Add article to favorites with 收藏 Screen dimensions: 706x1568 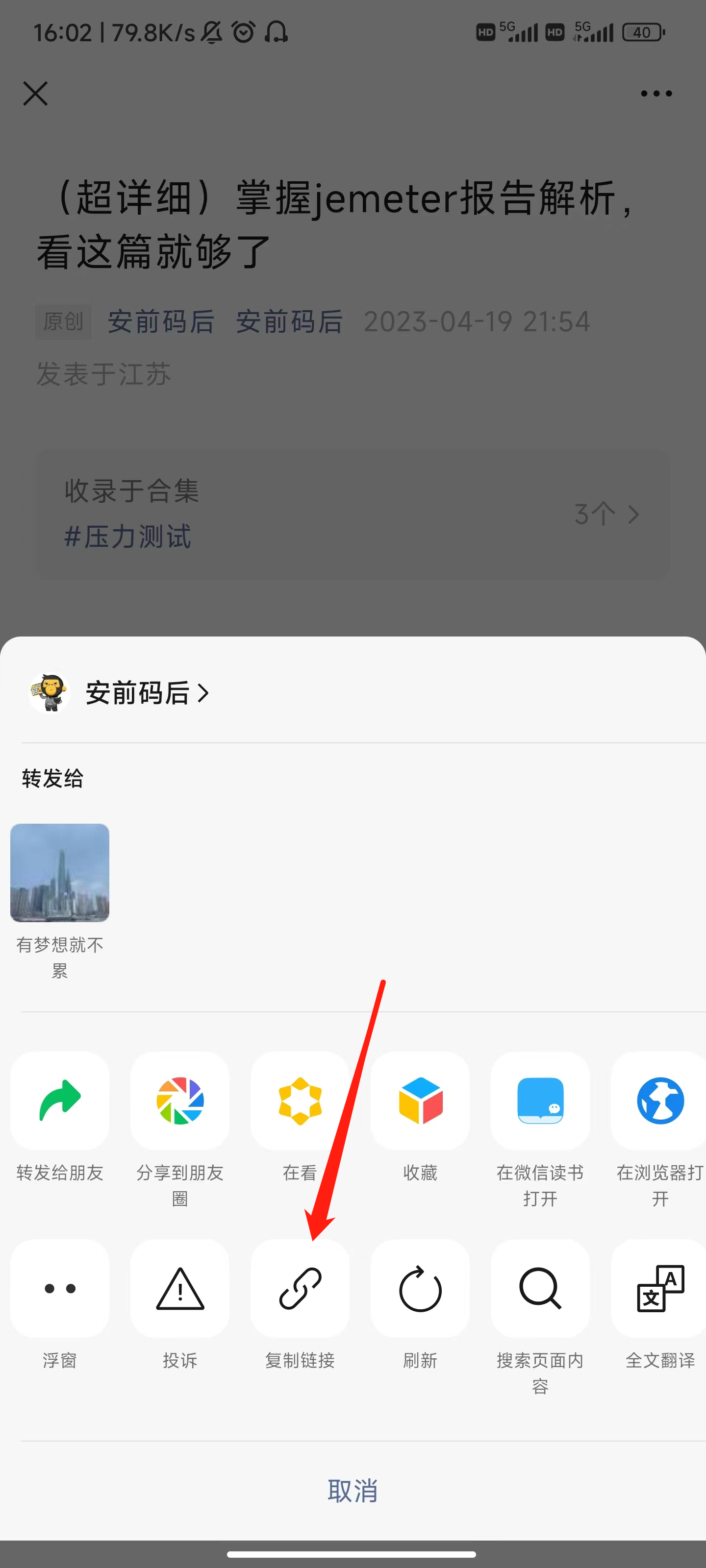click(x=420, y=1101)
